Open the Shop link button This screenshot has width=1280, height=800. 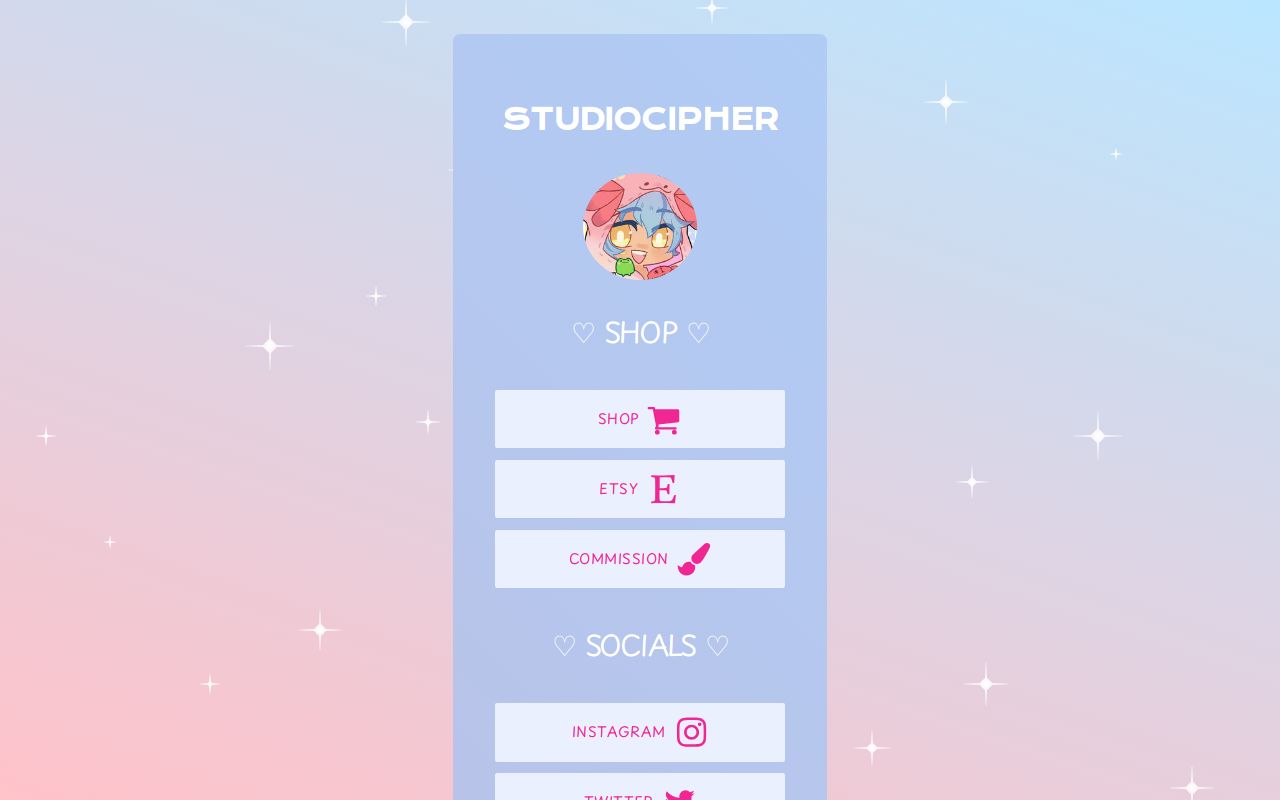click(x=639, y=419)
